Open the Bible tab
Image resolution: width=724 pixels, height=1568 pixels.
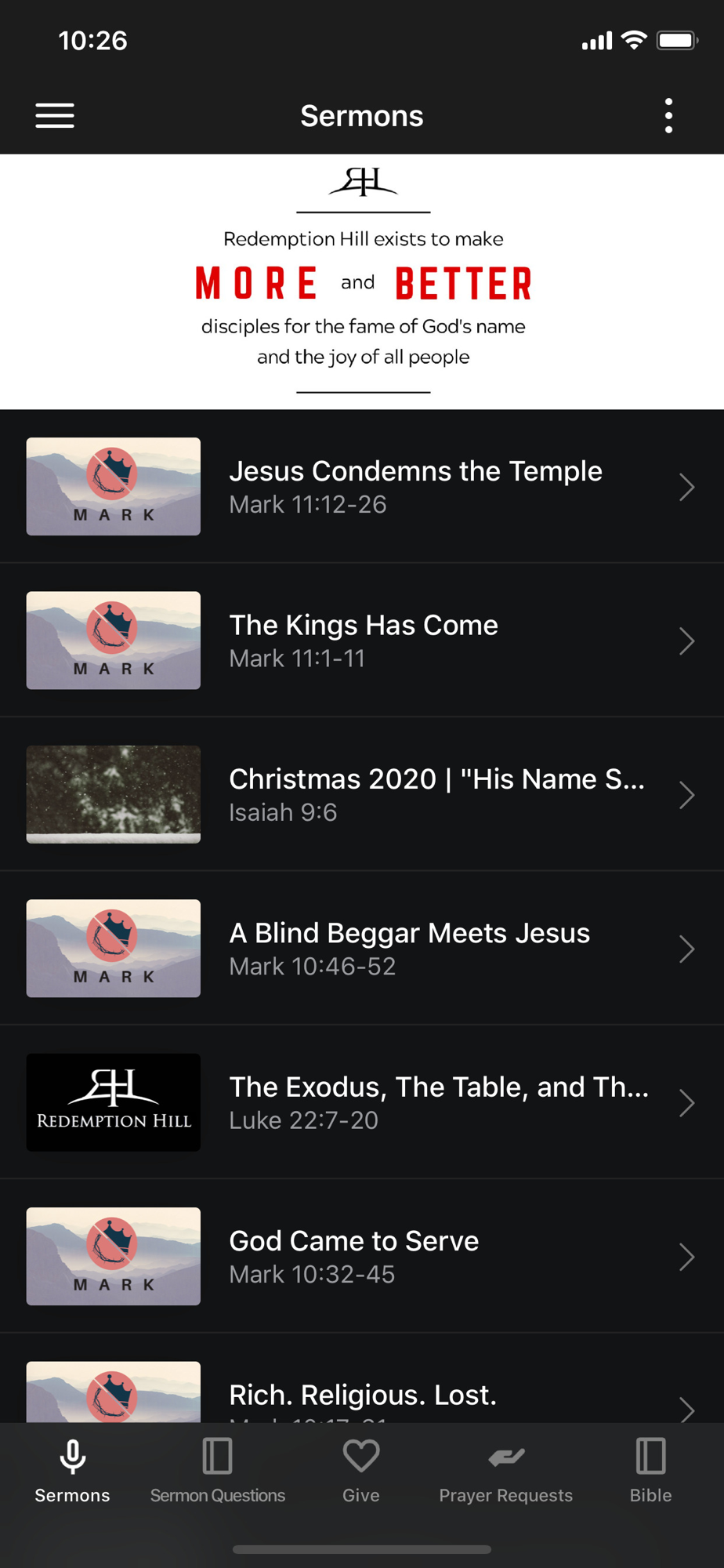650,1472
